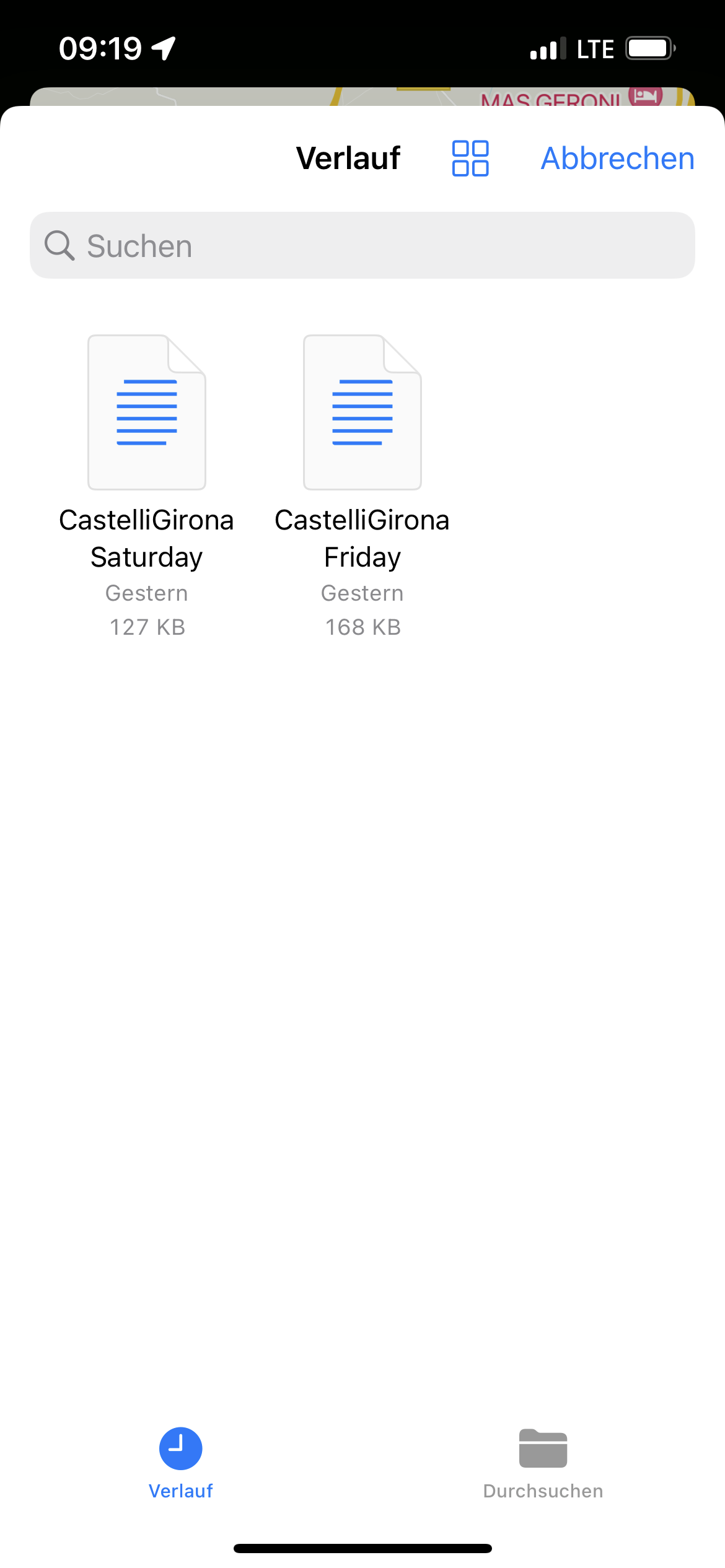Image resolution: width=725 pixels, height=1568 pixels.
Task: Tap Abbrechen to cancel
Action: pyautogui.click(x=617, y=159)
